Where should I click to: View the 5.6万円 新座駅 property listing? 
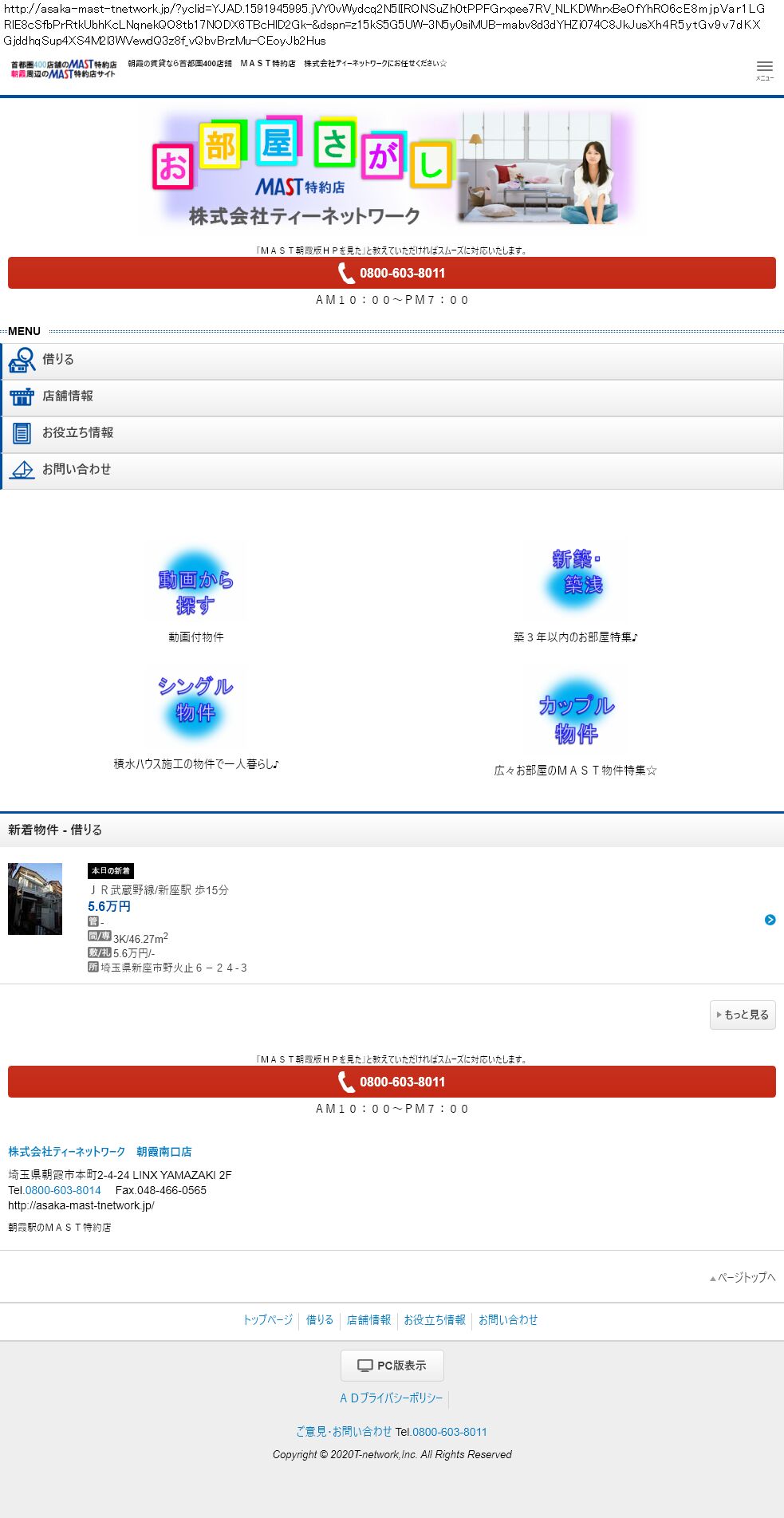(x=392, y=917)
